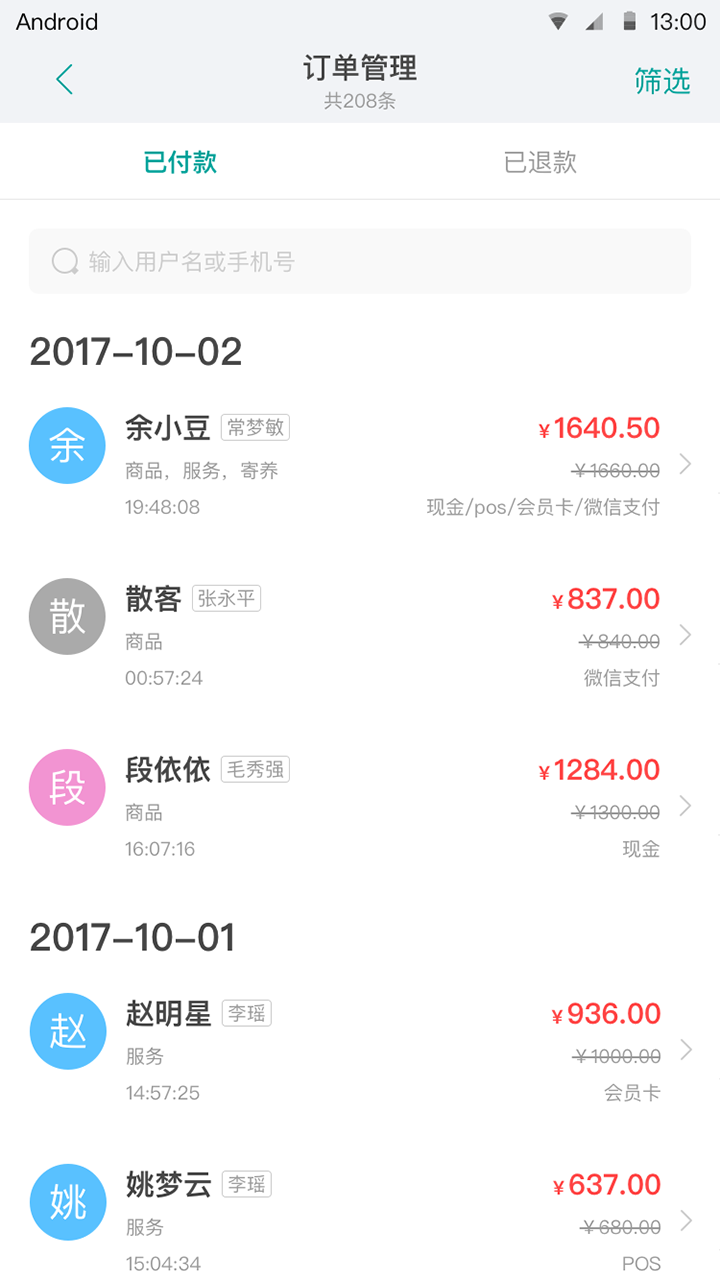Open 段依依's order of ¥1284.00
Image resolution: width=720 pixels, height=1280 pixels.
point(360,807)
